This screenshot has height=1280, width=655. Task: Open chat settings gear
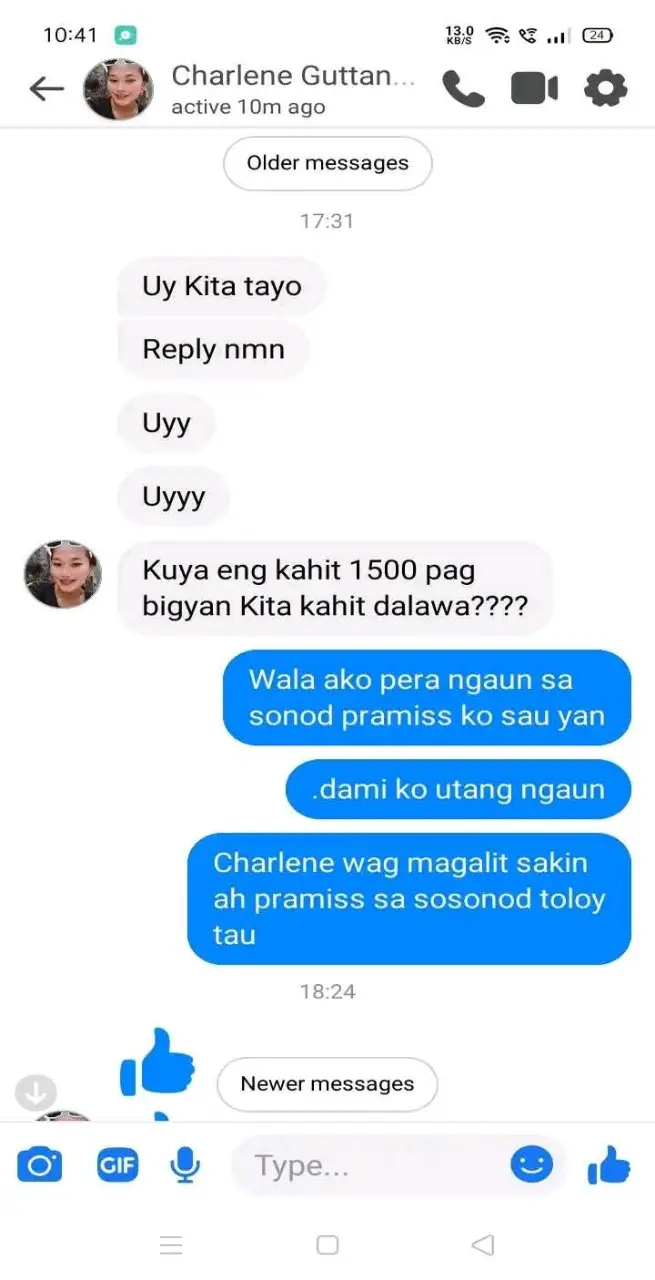(x=605, y=89)
